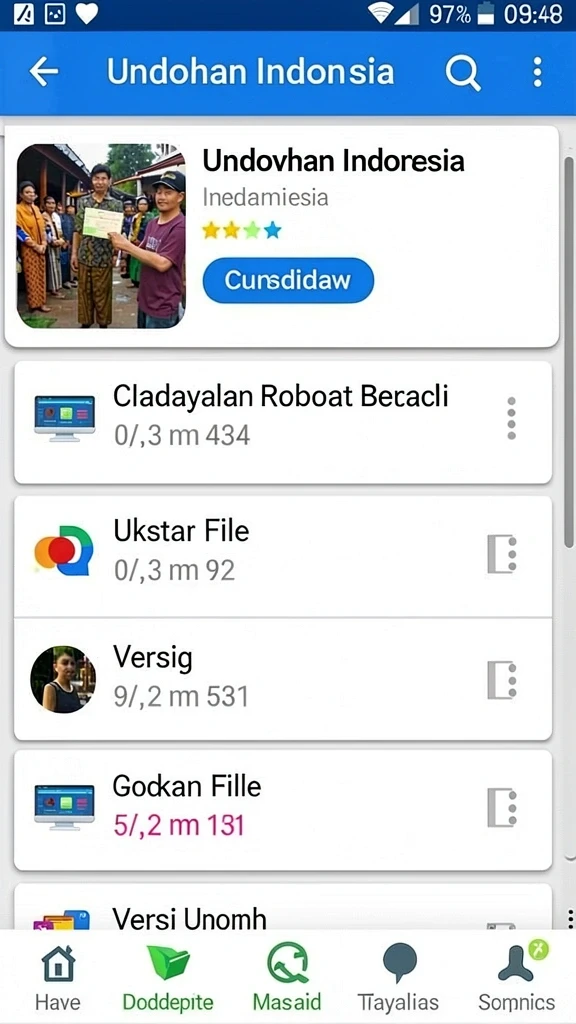
Task: Open the Undovhan Indoresia featured card
Action: 281,236
